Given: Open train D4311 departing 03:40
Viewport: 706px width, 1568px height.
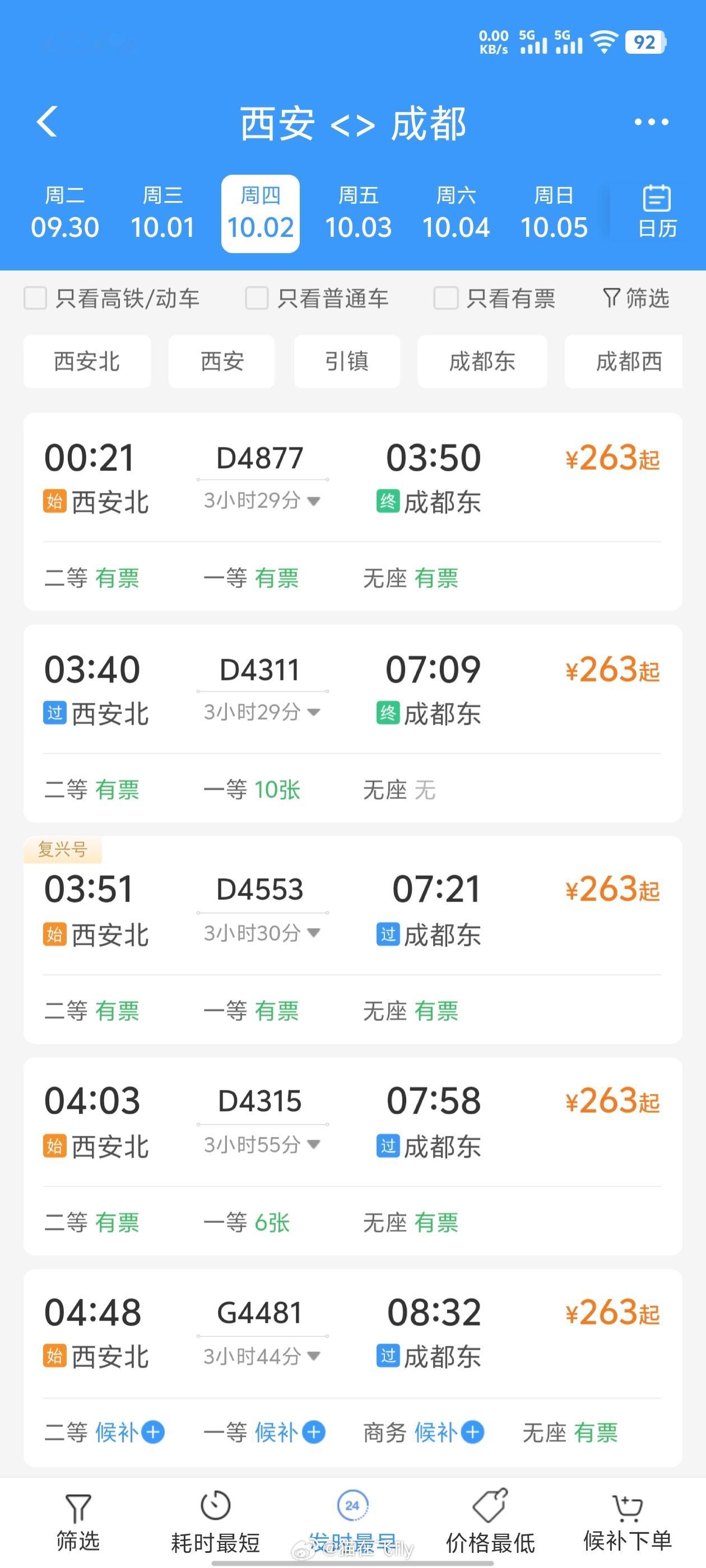Looking at the screenshot, I should coord(352,724).
